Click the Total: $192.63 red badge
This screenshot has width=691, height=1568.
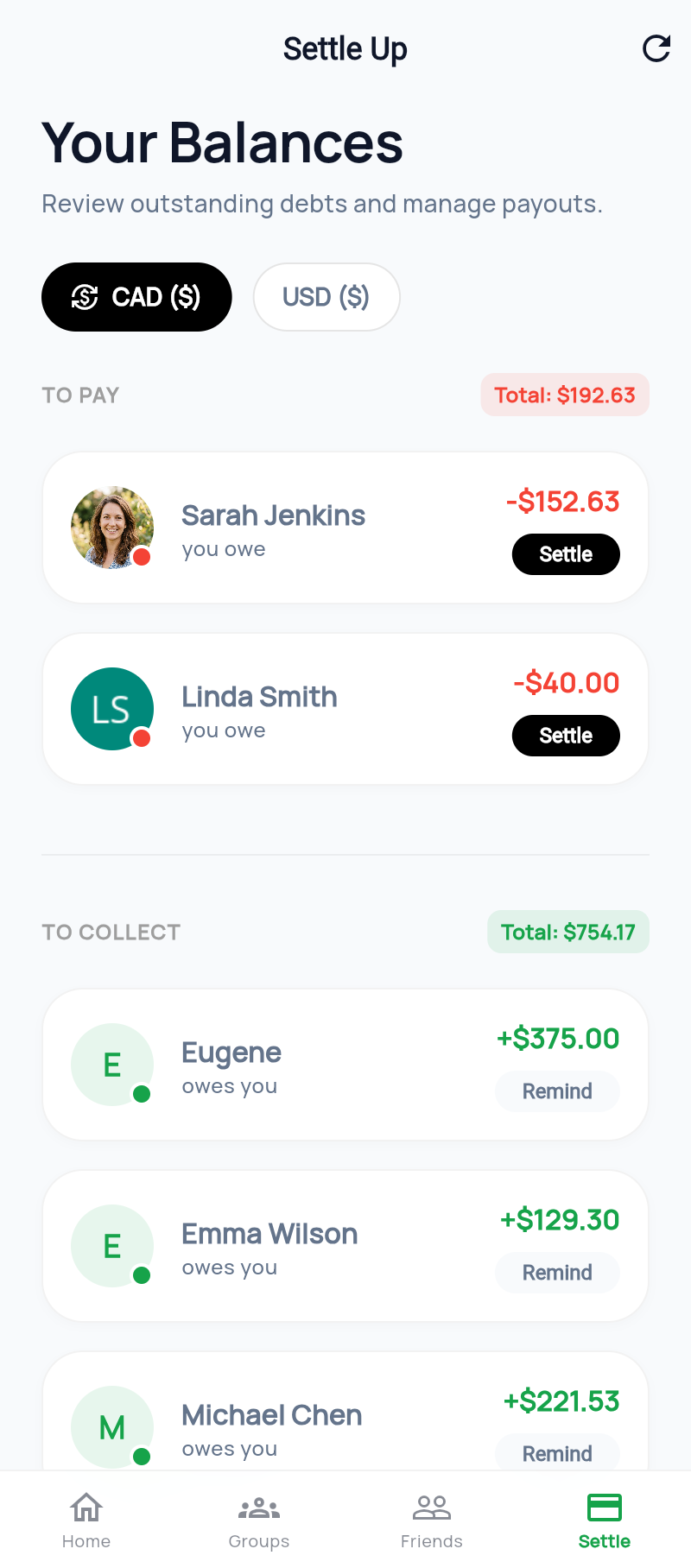(565, 395)
